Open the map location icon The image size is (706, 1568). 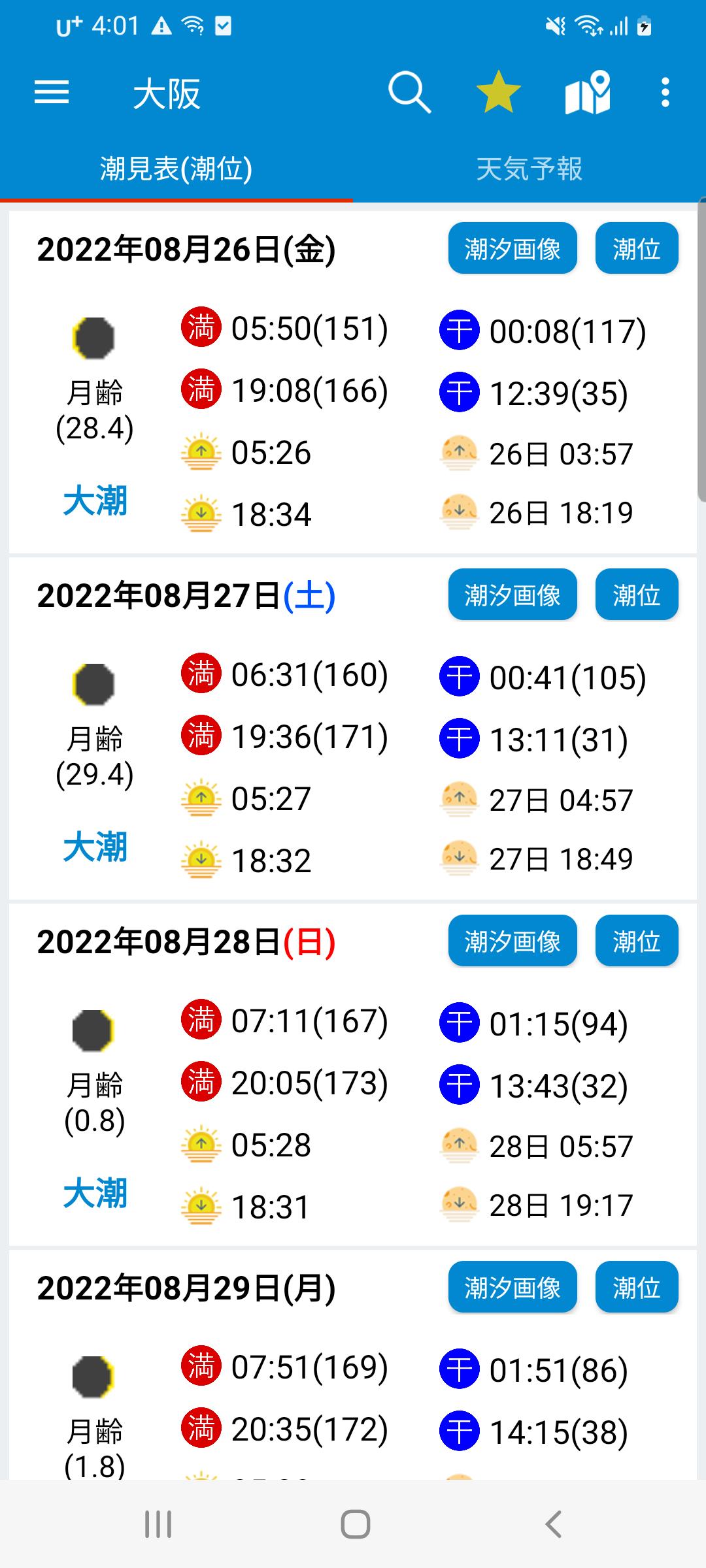pos(588,92)
